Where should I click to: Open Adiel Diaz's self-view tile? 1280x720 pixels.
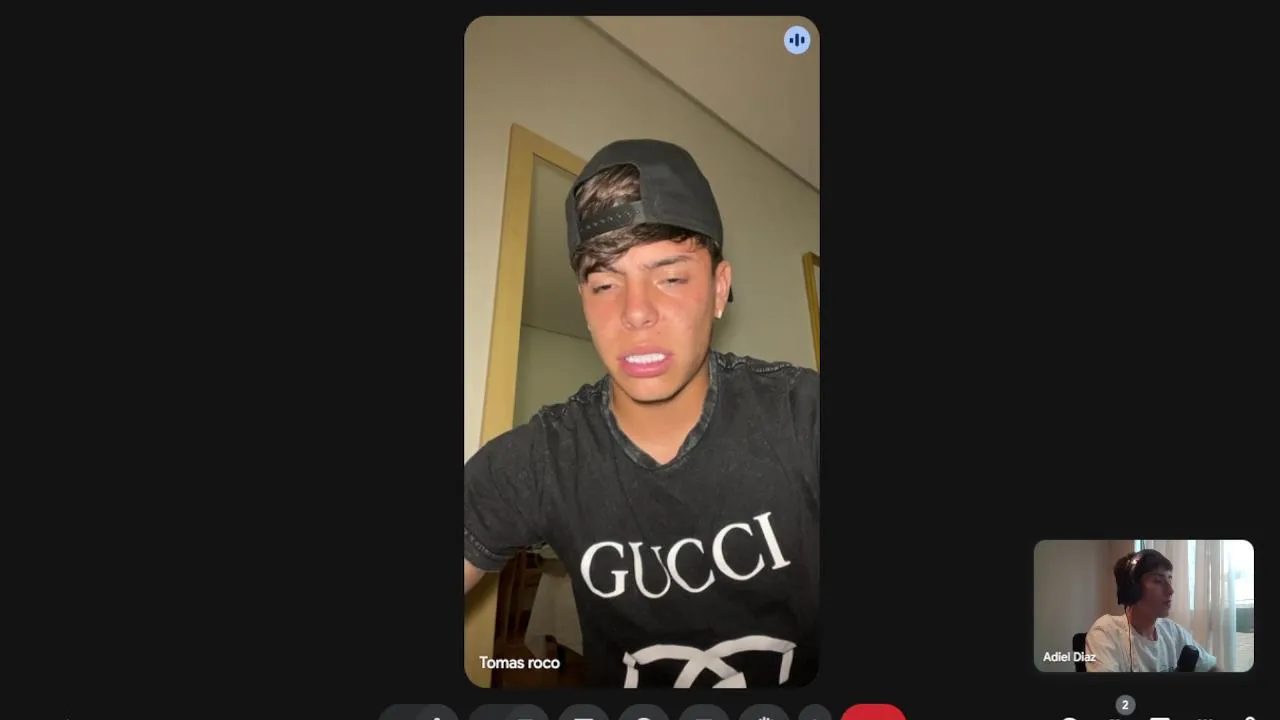click(x=1143, y=606)
